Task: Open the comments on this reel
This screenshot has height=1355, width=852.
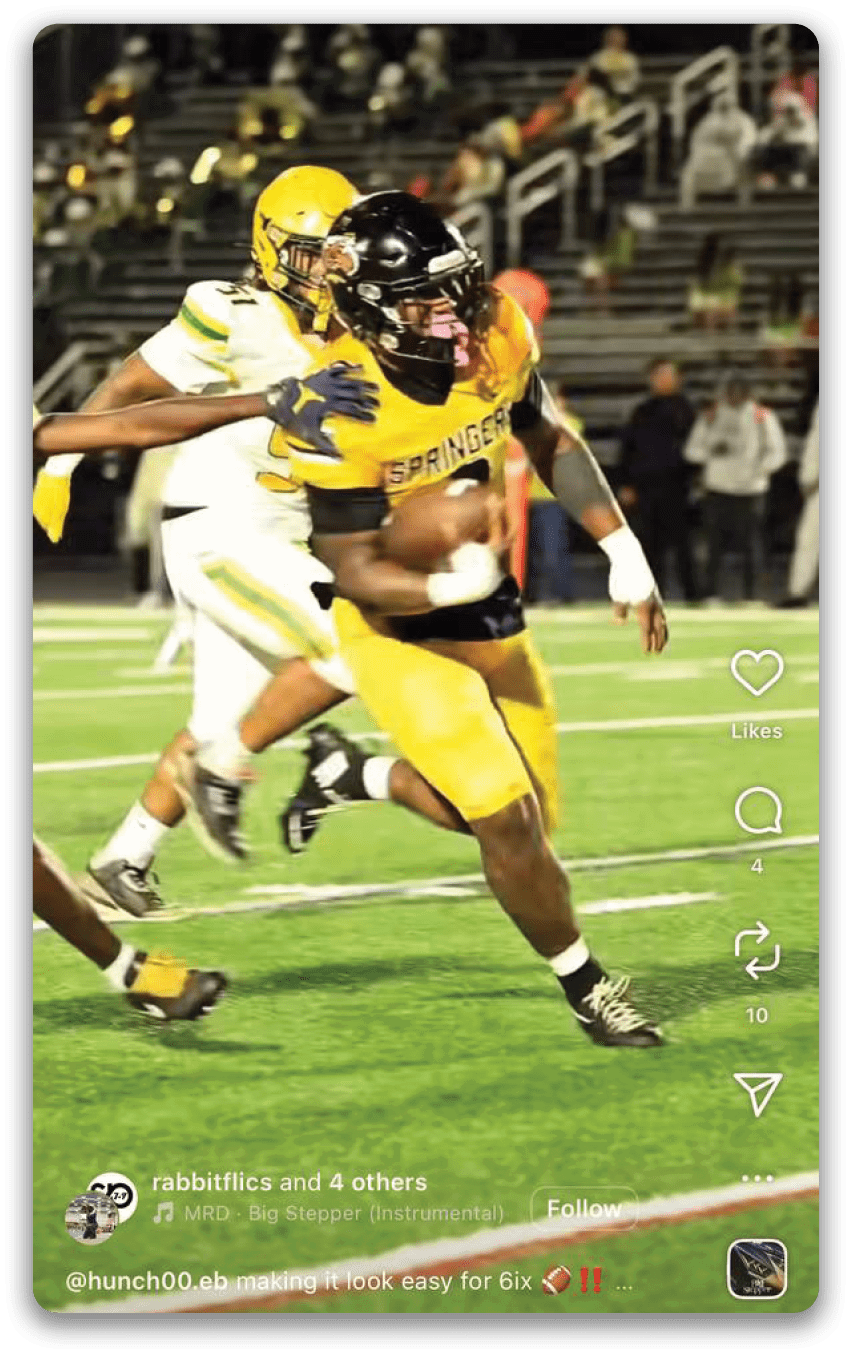Action: (757, 811)
